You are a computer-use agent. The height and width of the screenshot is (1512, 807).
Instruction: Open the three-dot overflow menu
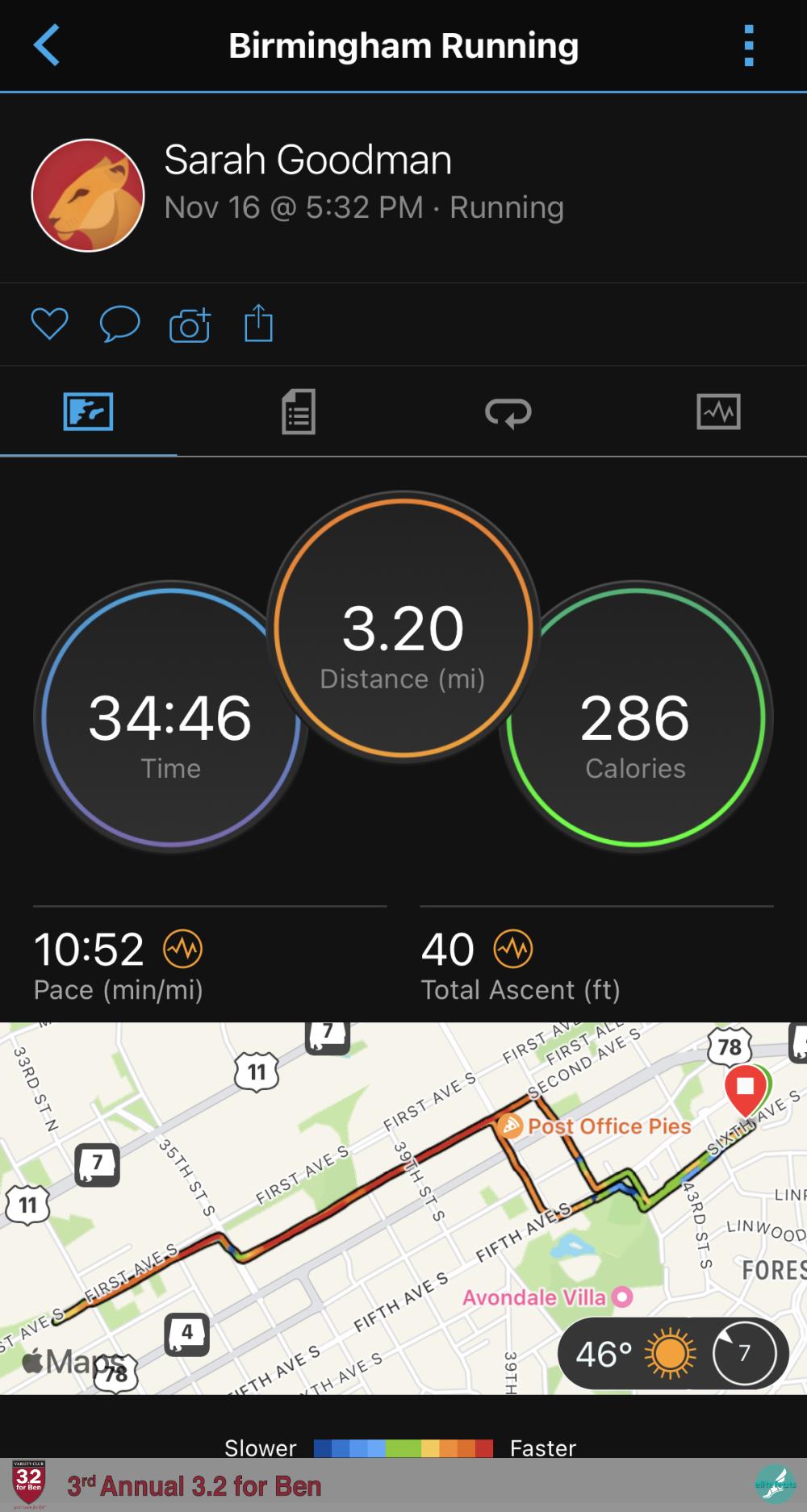(749, 45)
